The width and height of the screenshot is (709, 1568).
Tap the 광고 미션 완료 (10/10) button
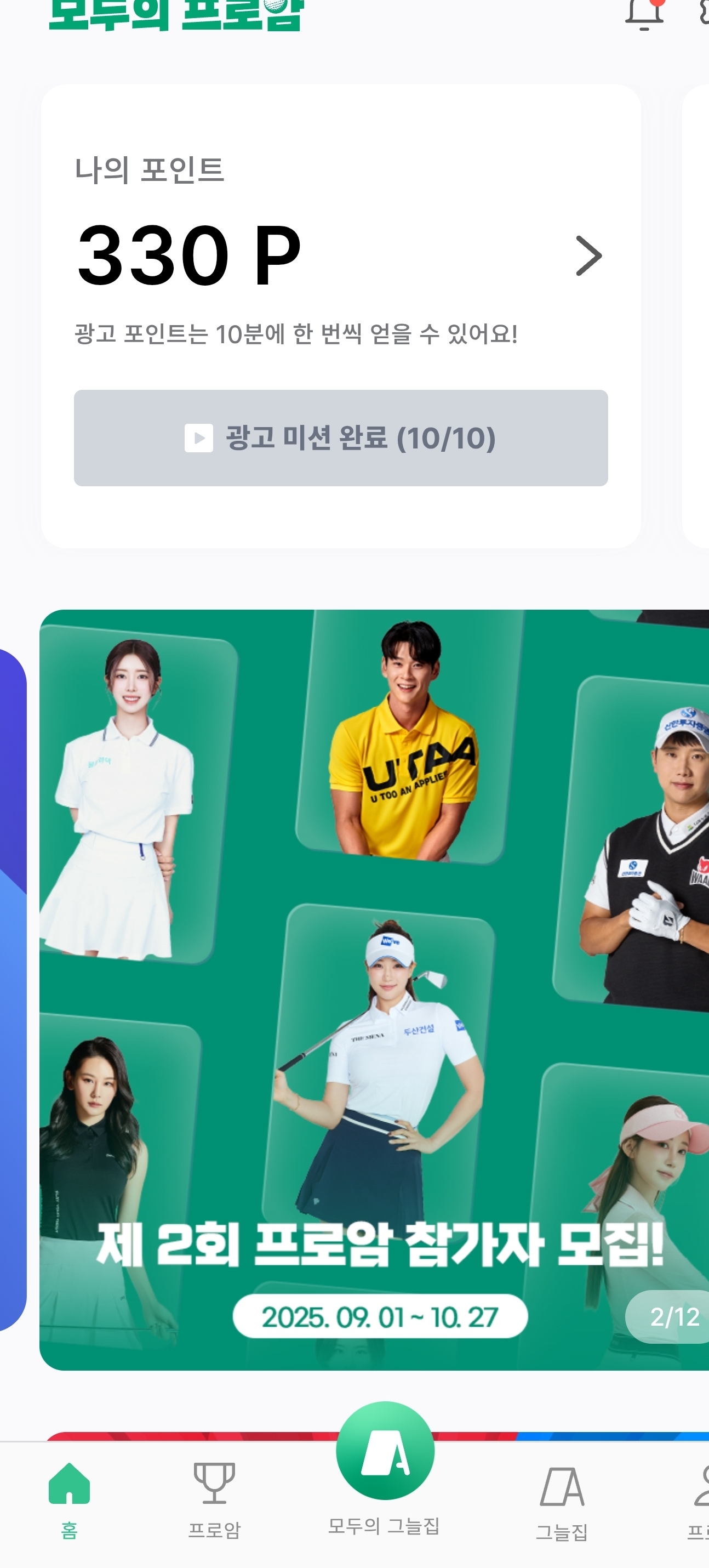(x=340, y=438)
